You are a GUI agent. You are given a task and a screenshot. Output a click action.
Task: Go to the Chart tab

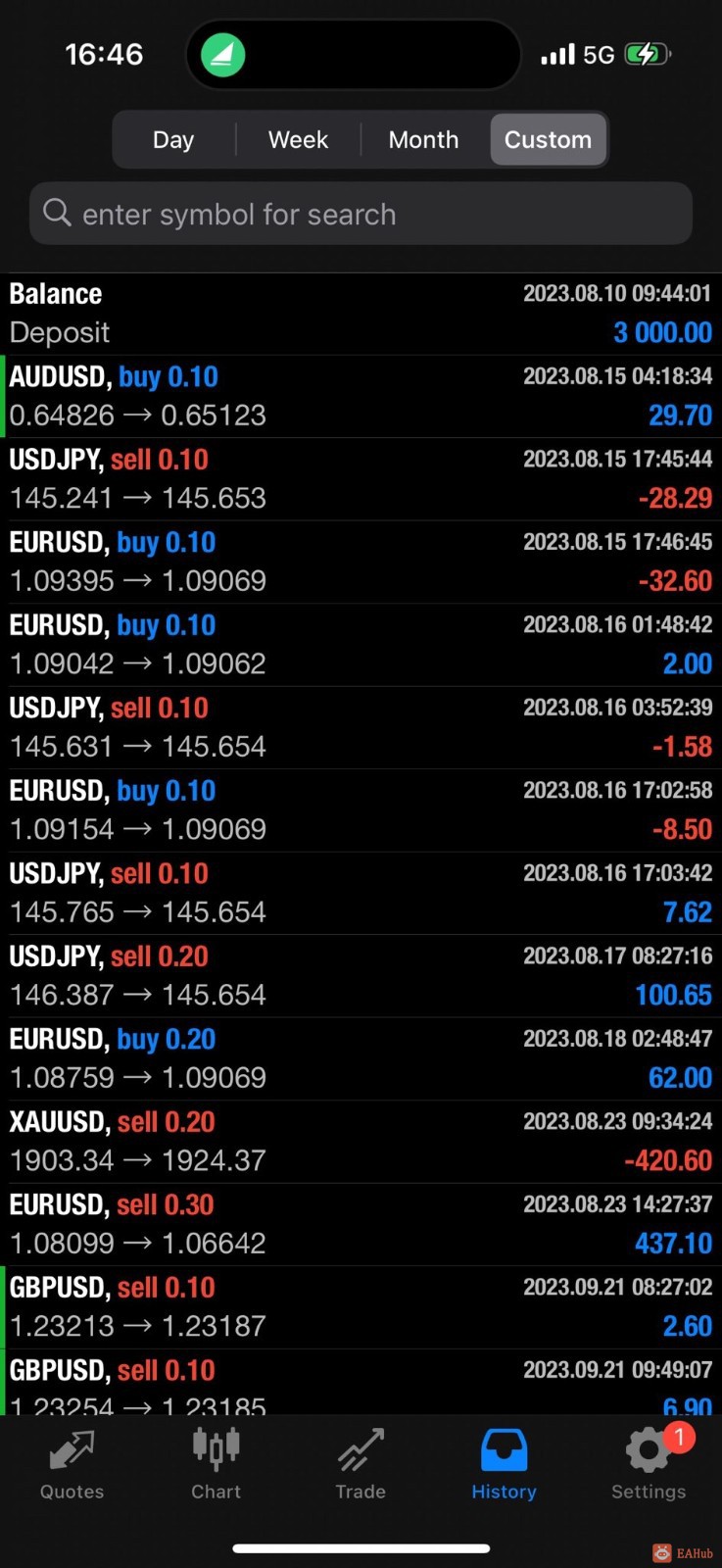click(x=216, y=1464)
